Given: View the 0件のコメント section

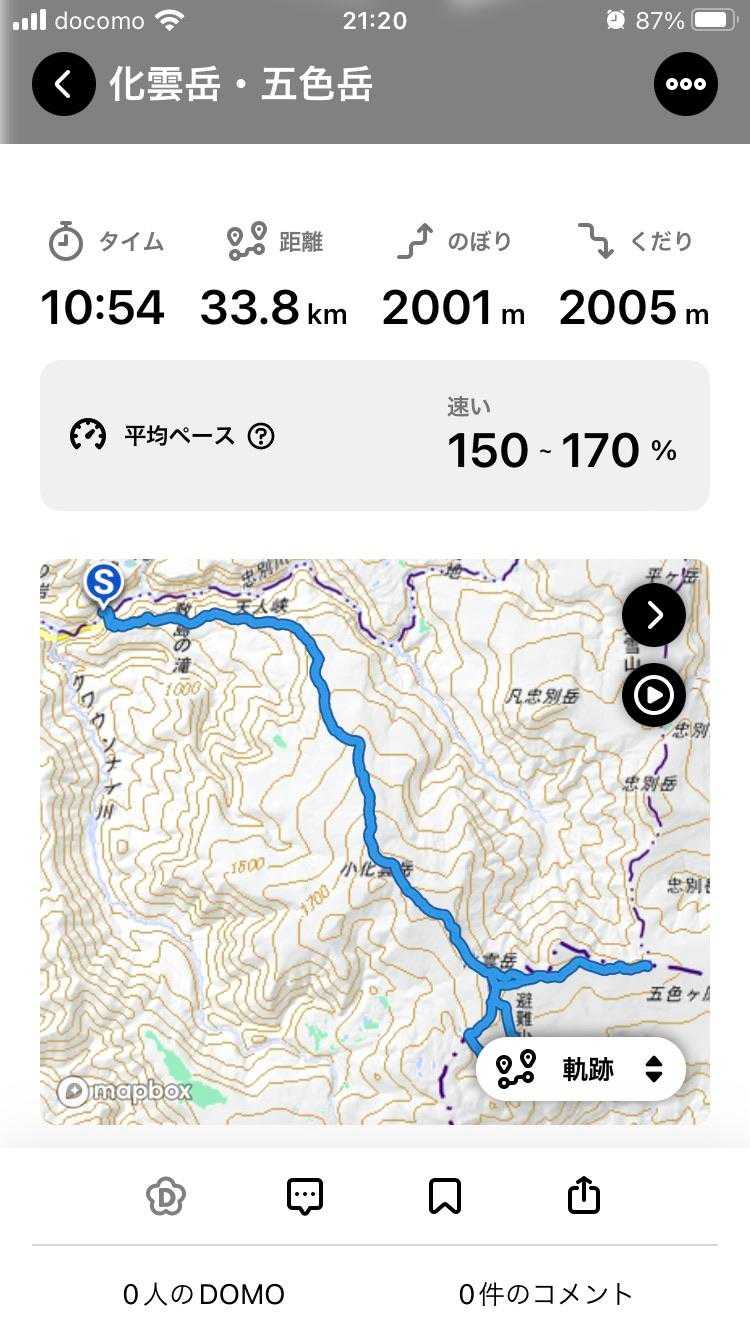Looking at the screenshot, I should click(x=546, y=1294).
